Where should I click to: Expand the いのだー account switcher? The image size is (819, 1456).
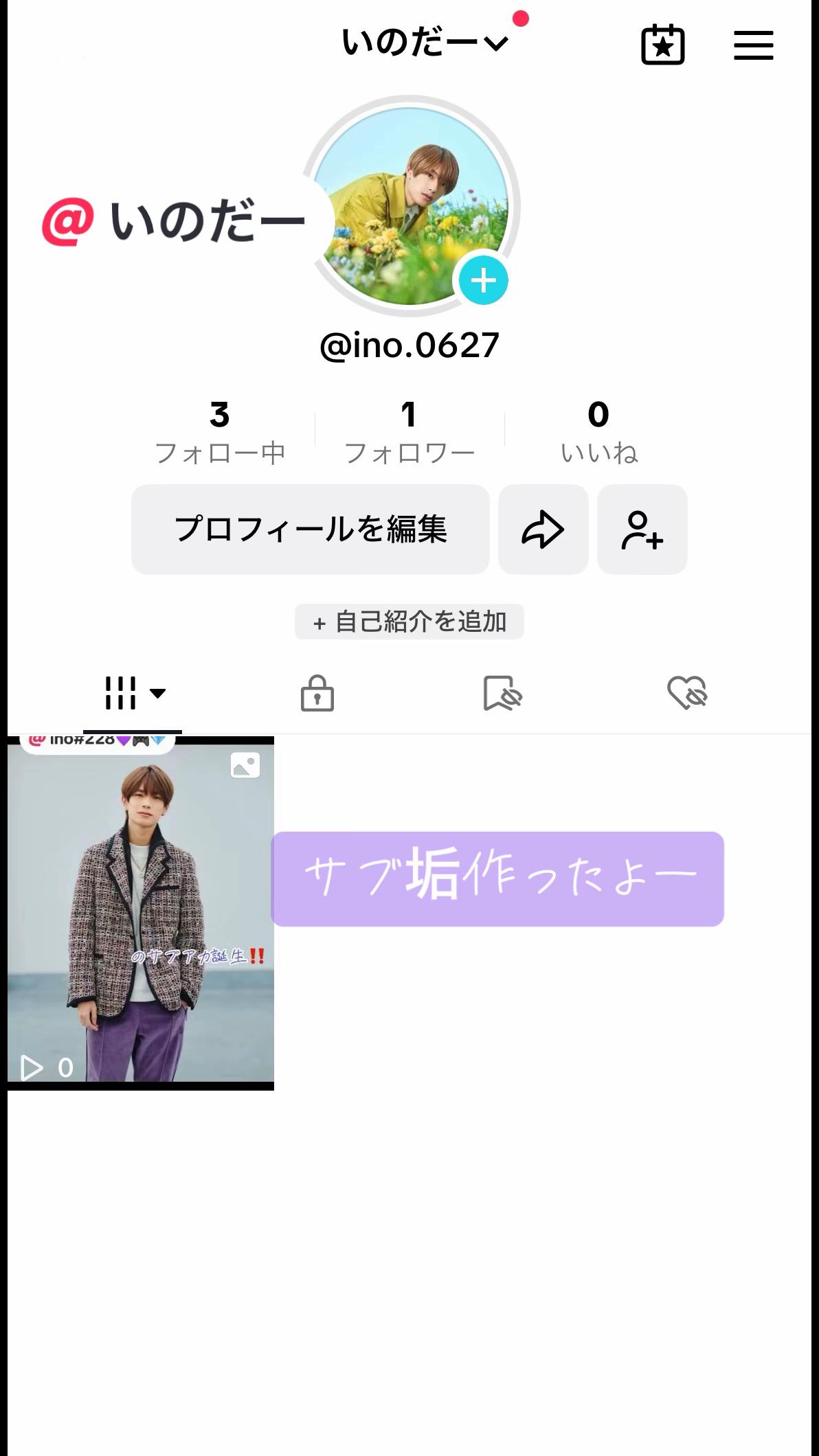(425, 43)
